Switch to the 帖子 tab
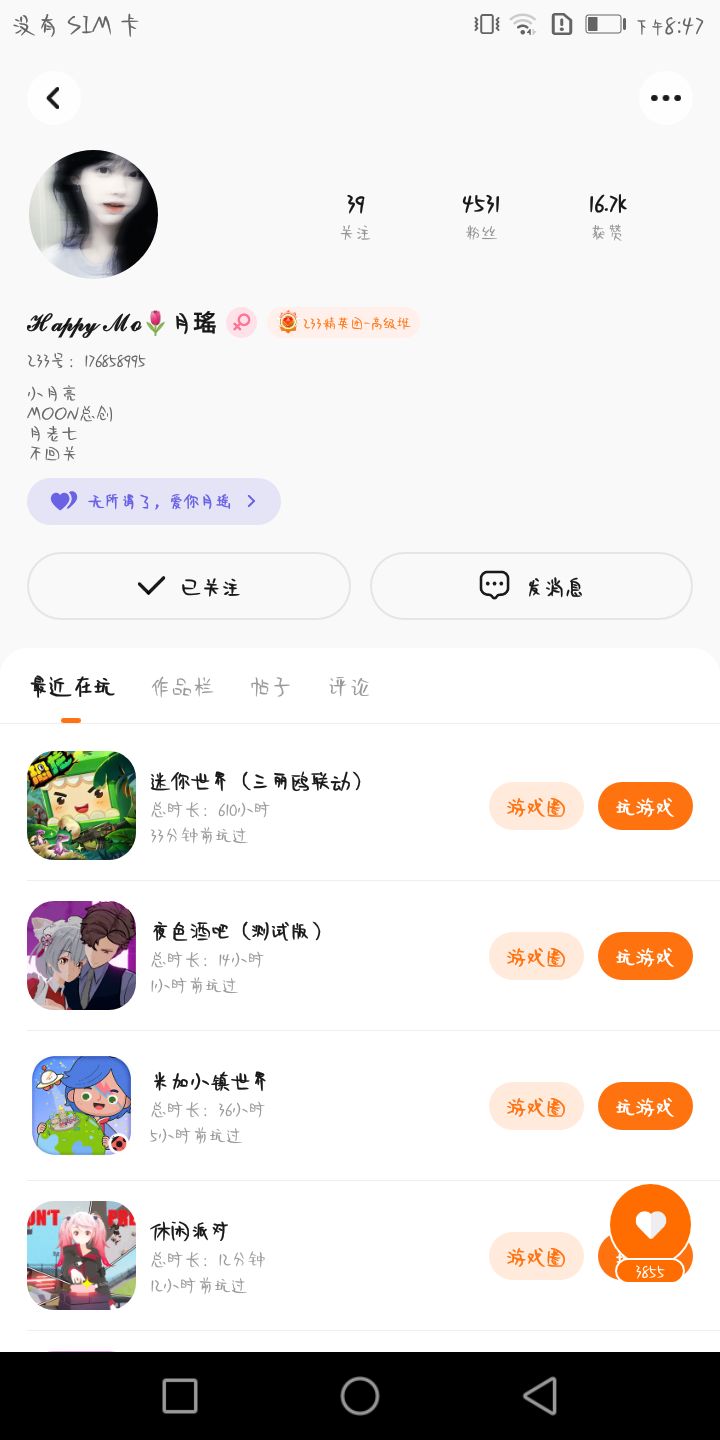The height and width of the screenshot is (1440, 720). 270,687
